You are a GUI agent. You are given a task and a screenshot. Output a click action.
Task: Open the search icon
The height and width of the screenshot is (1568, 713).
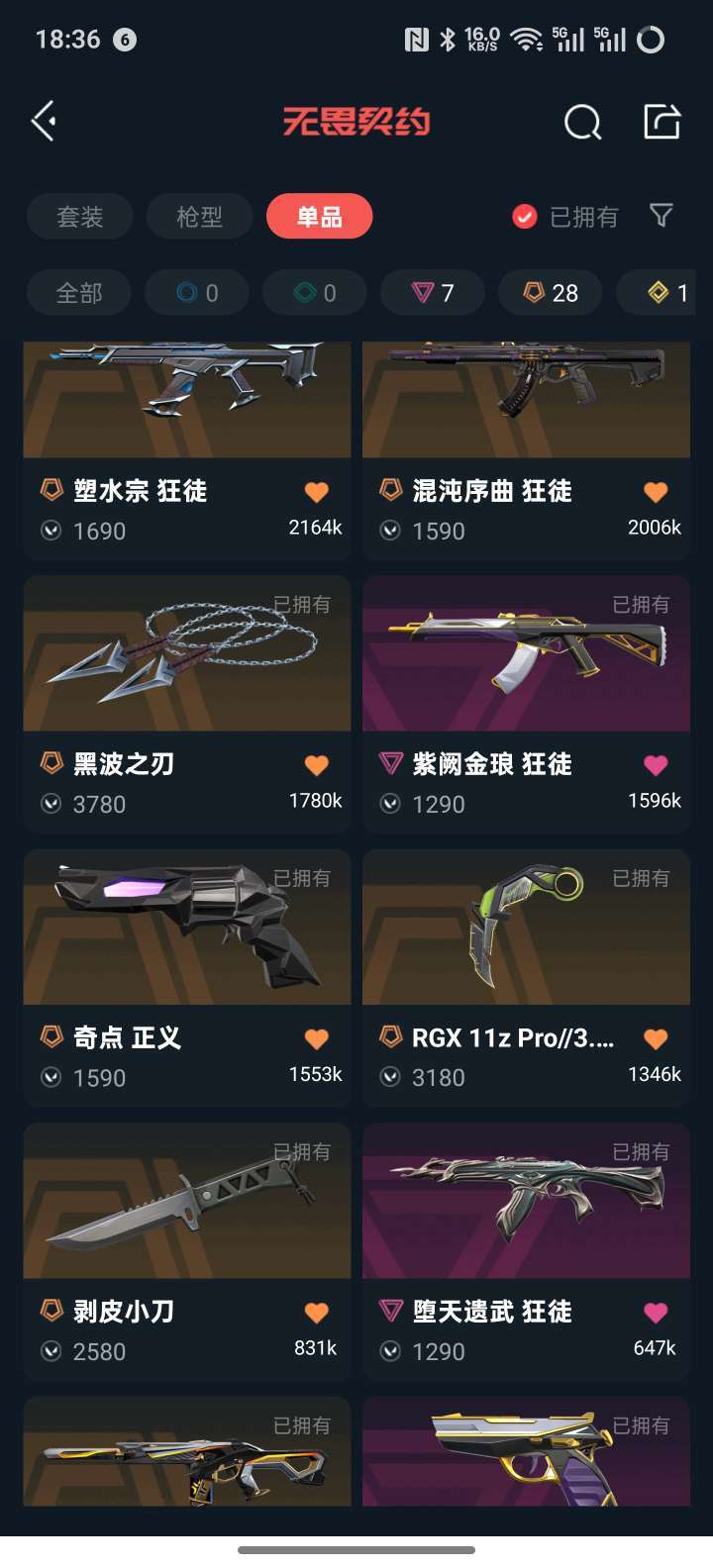tap(582, 123)
